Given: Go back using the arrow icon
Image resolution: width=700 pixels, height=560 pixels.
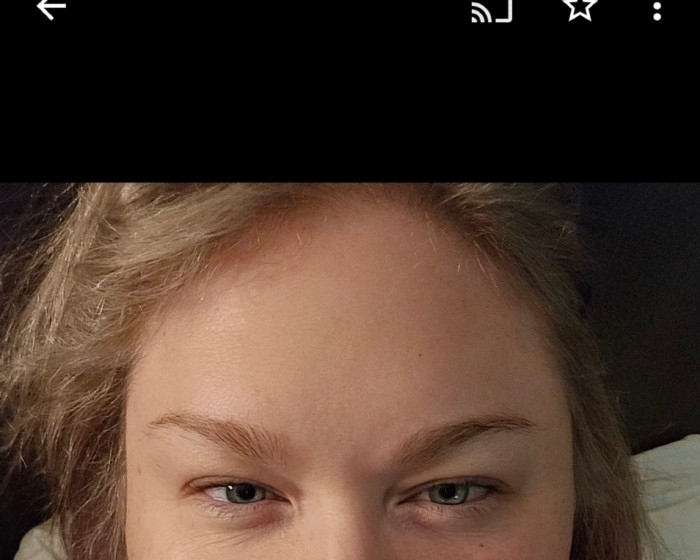Looking at the screenshot, I should click(51, 8).
